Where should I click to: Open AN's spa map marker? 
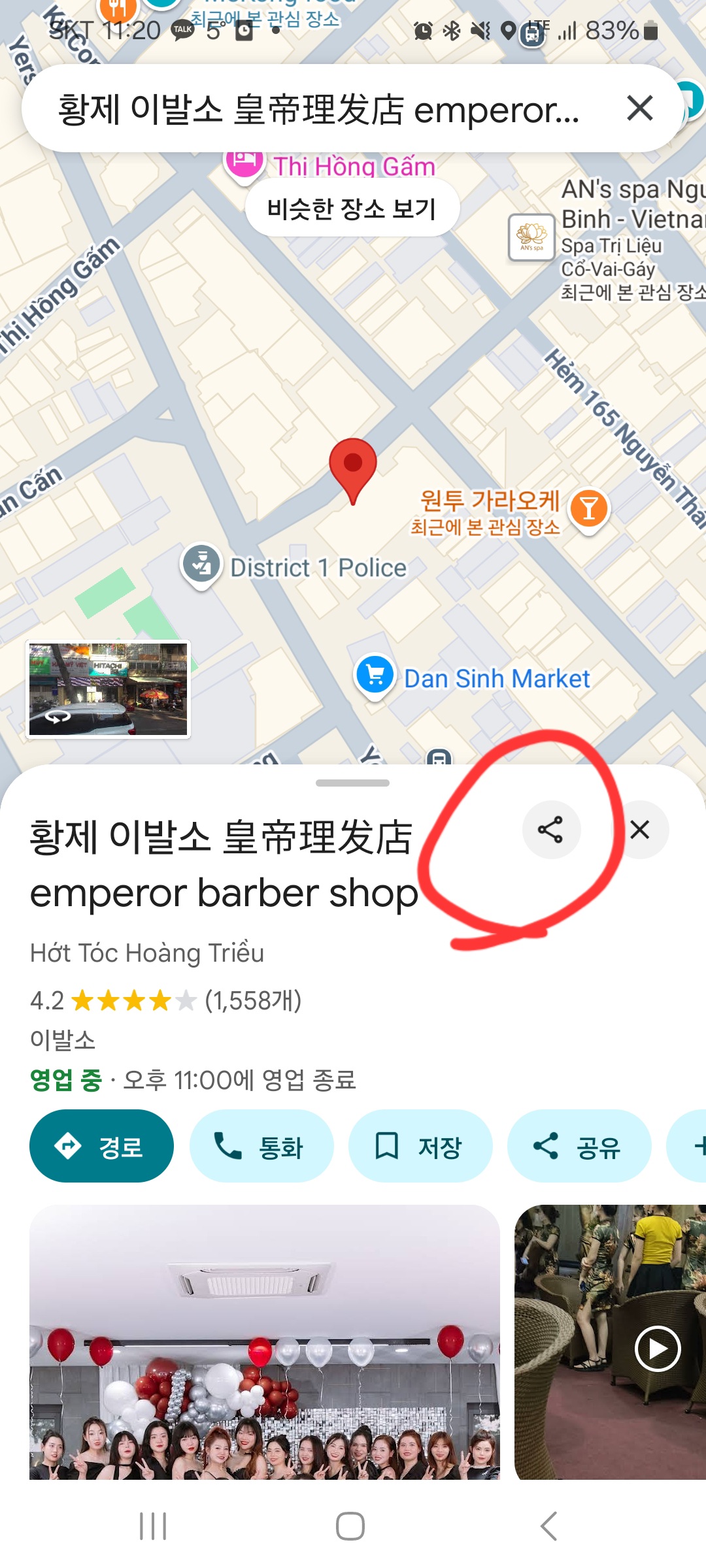coord(531,237)
